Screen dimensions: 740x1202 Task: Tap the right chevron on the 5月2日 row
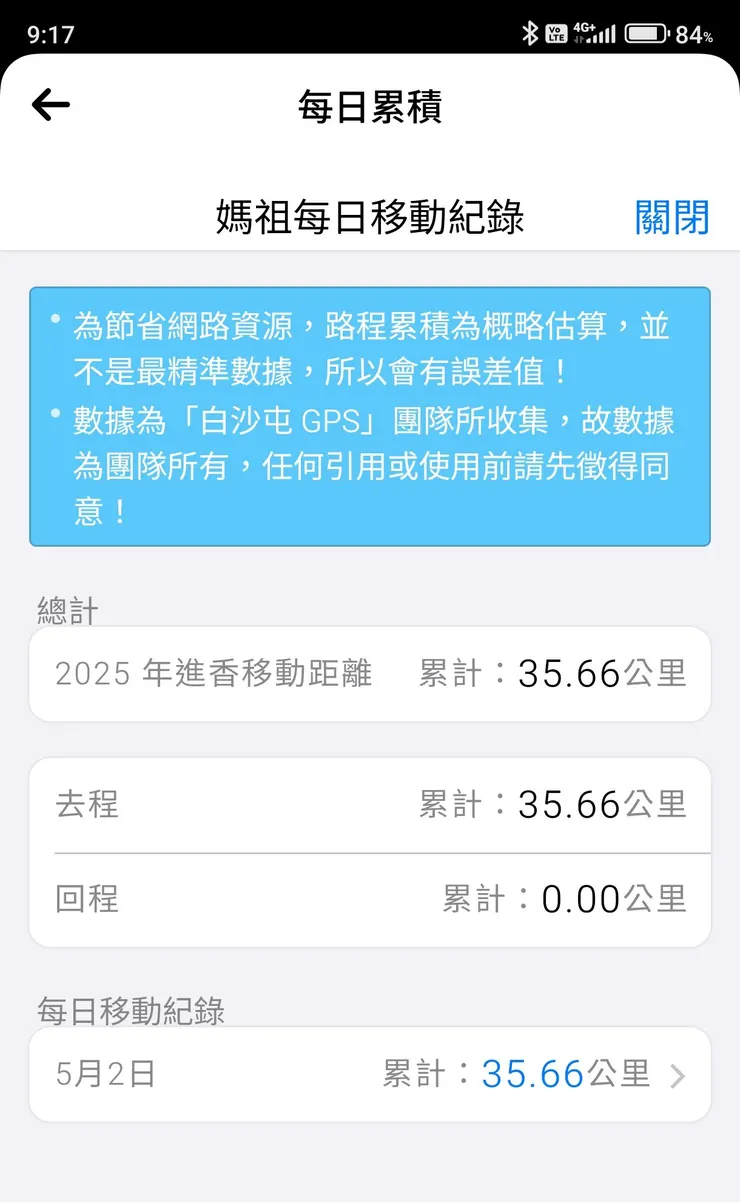[x=680, y=1074]
